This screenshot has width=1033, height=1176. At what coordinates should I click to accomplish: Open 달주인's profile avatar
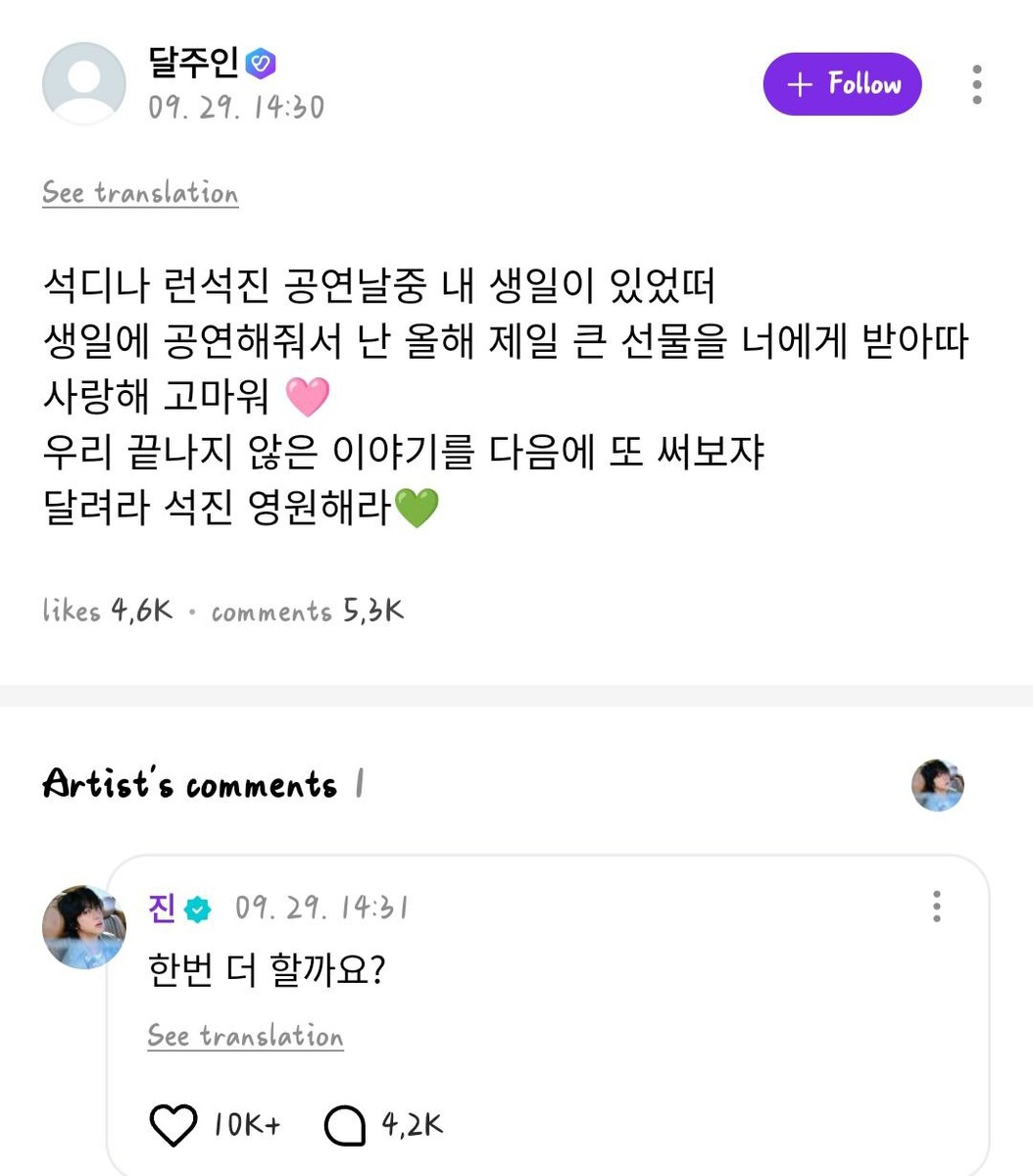click(83, 83)
